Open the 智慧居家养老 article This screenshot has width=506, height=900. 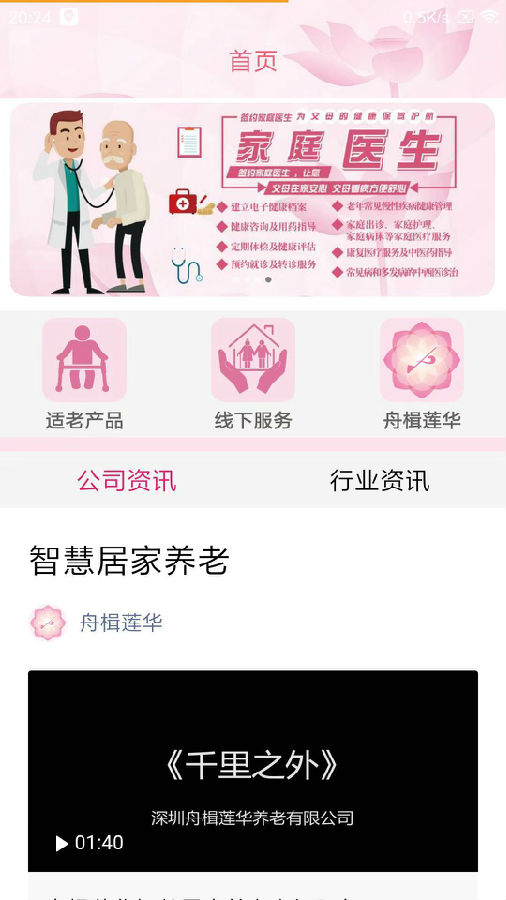tap(129, 561)
